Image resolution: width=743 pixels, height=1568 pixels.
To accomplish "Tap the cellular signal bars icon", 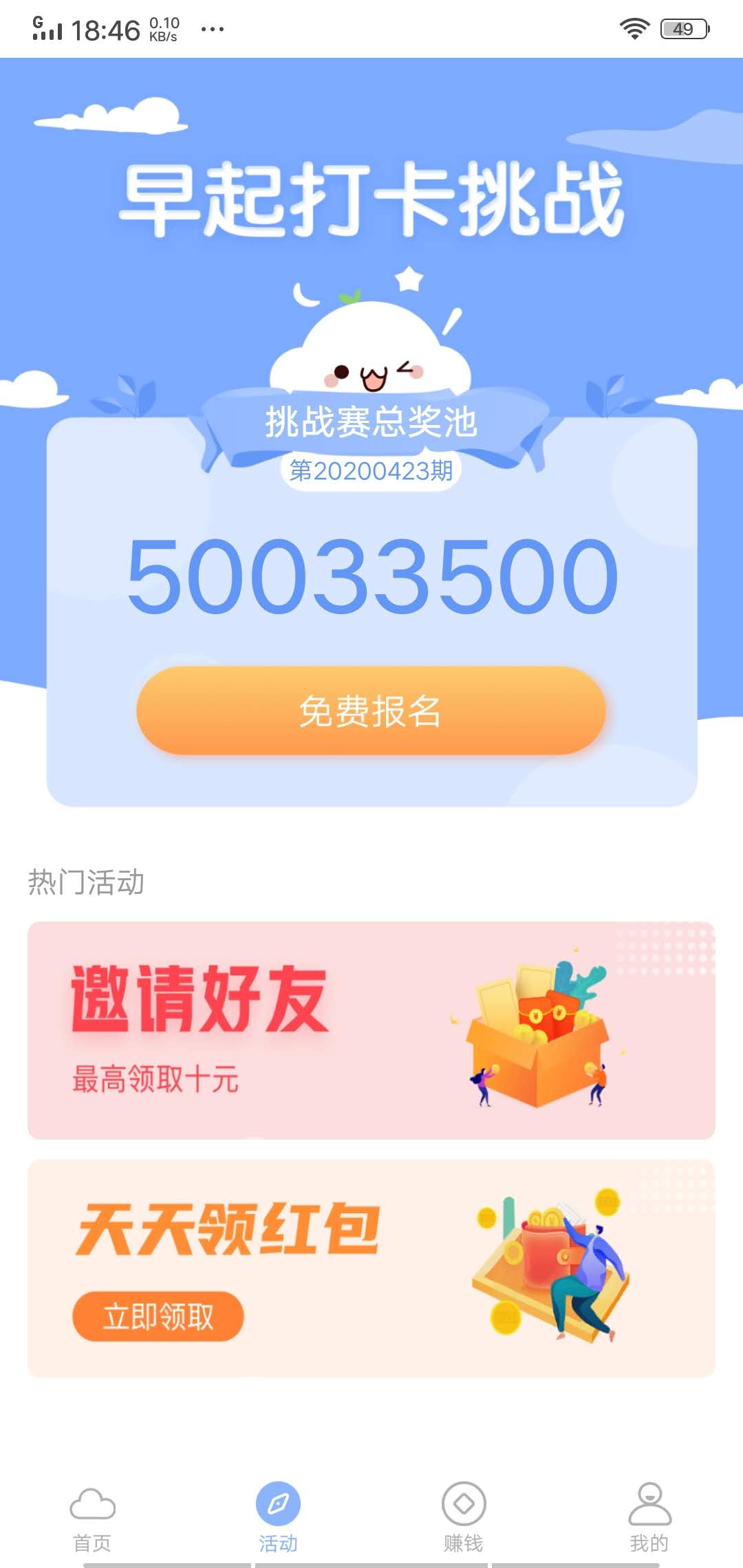I will [x=48, y=29].
